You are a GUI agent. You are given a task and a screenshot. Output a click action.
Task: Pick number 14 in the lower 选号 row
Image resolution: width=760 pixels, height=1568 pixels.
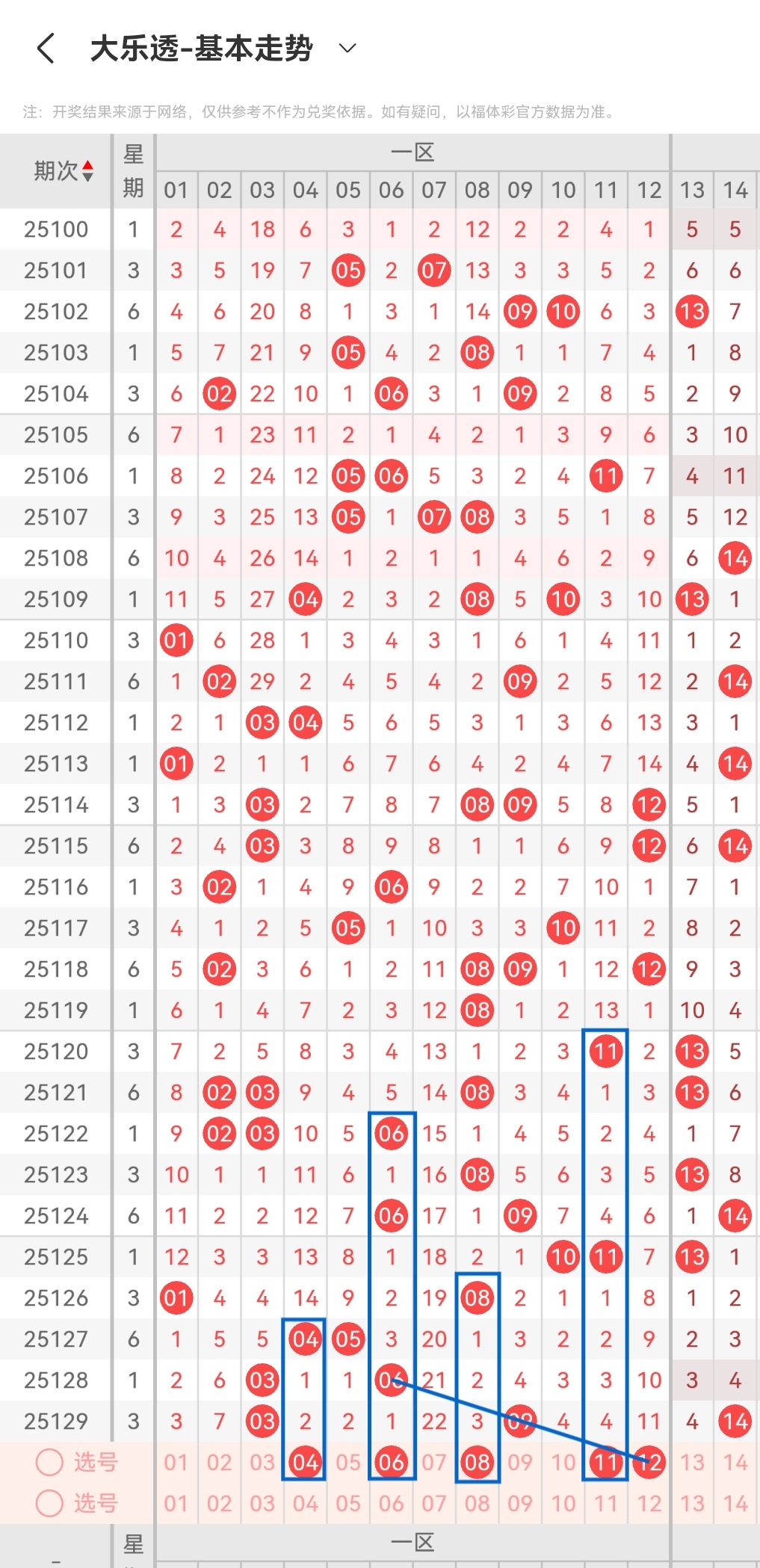click(735, 1503)
